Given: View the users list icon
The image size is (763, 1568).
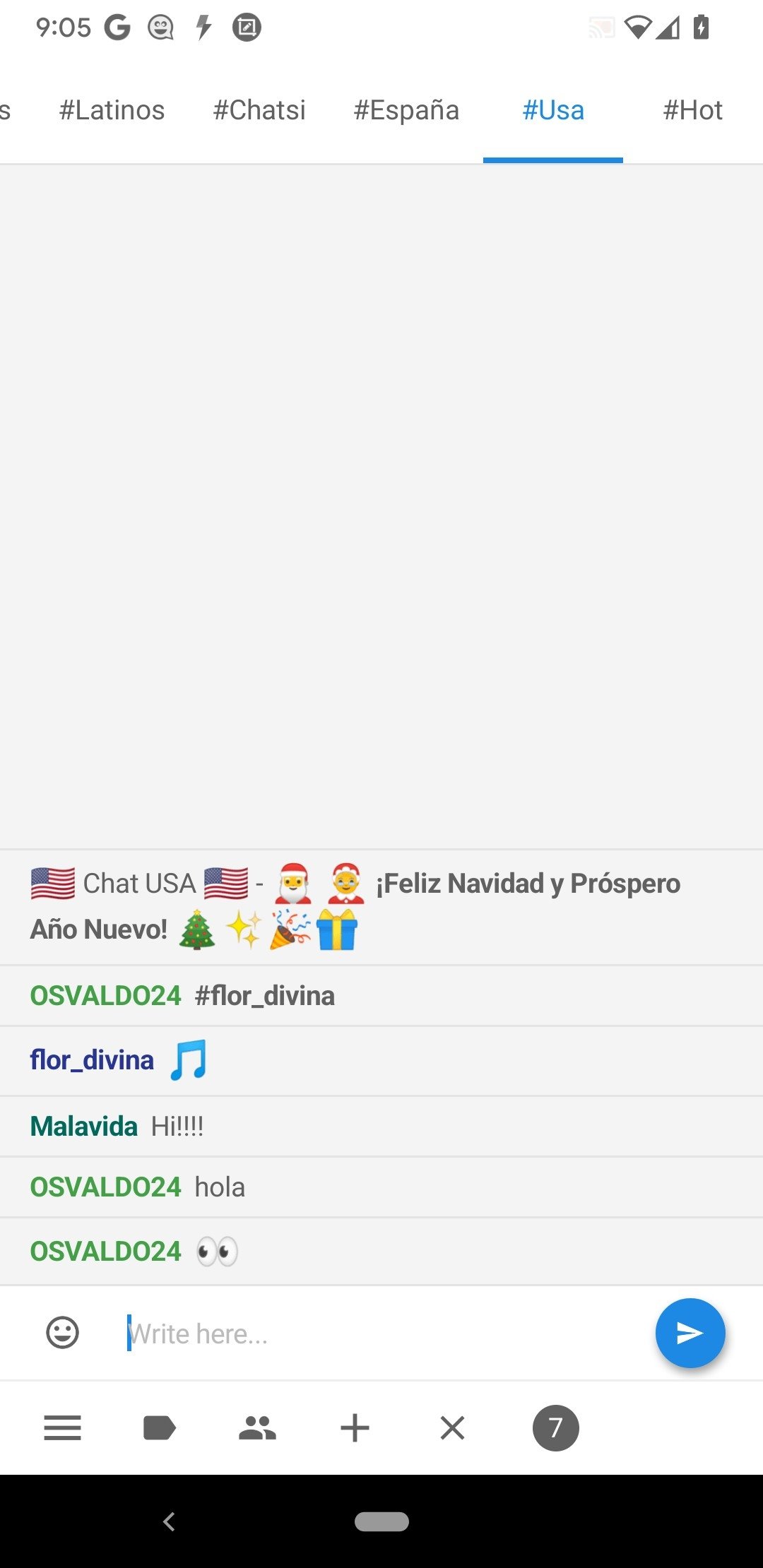Looking at the screenshot, I should pyautogui.click(x=257, y=1427).
